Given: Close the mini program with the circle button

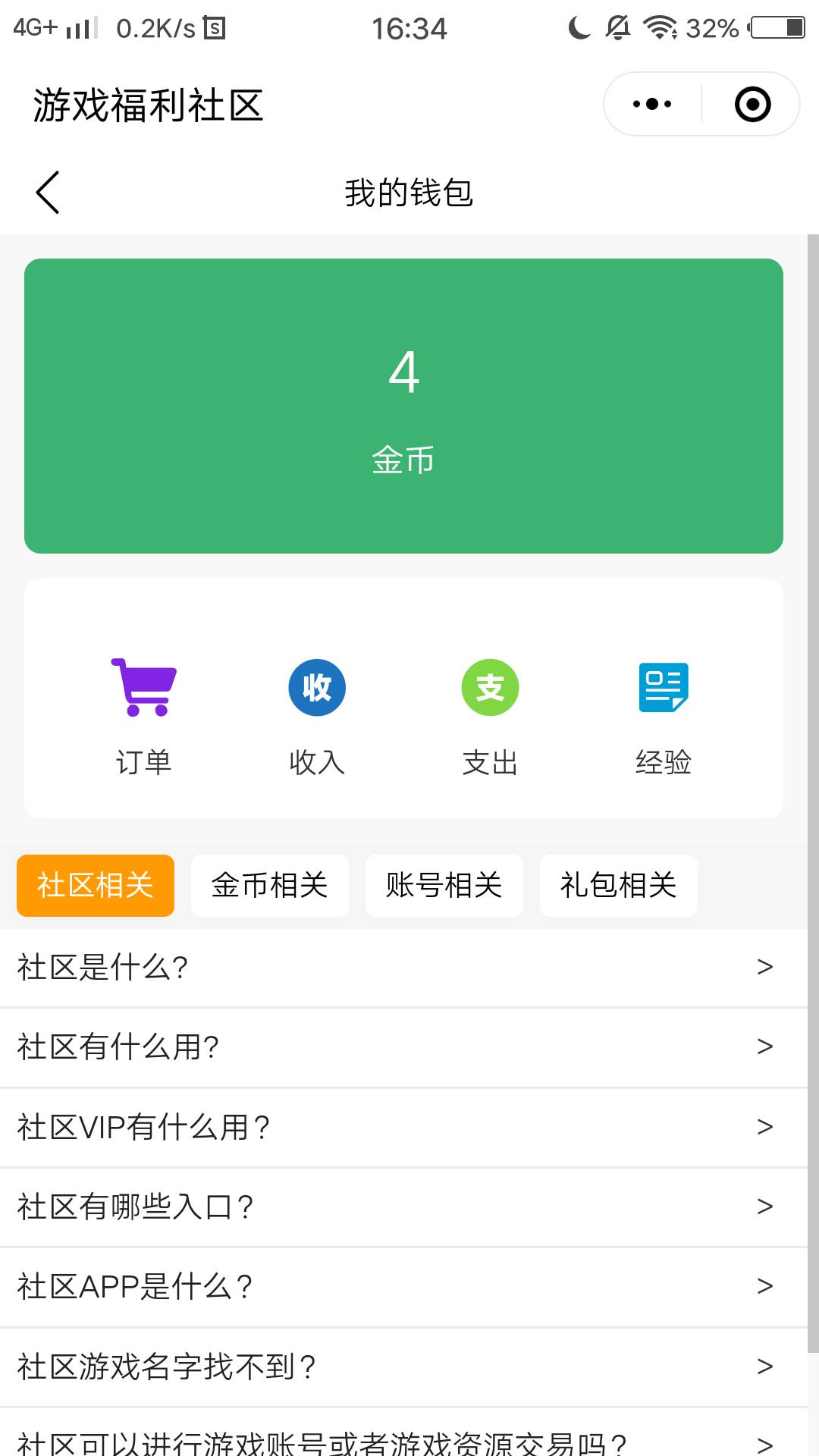Looking at the screenshot, I should (752, 104).
